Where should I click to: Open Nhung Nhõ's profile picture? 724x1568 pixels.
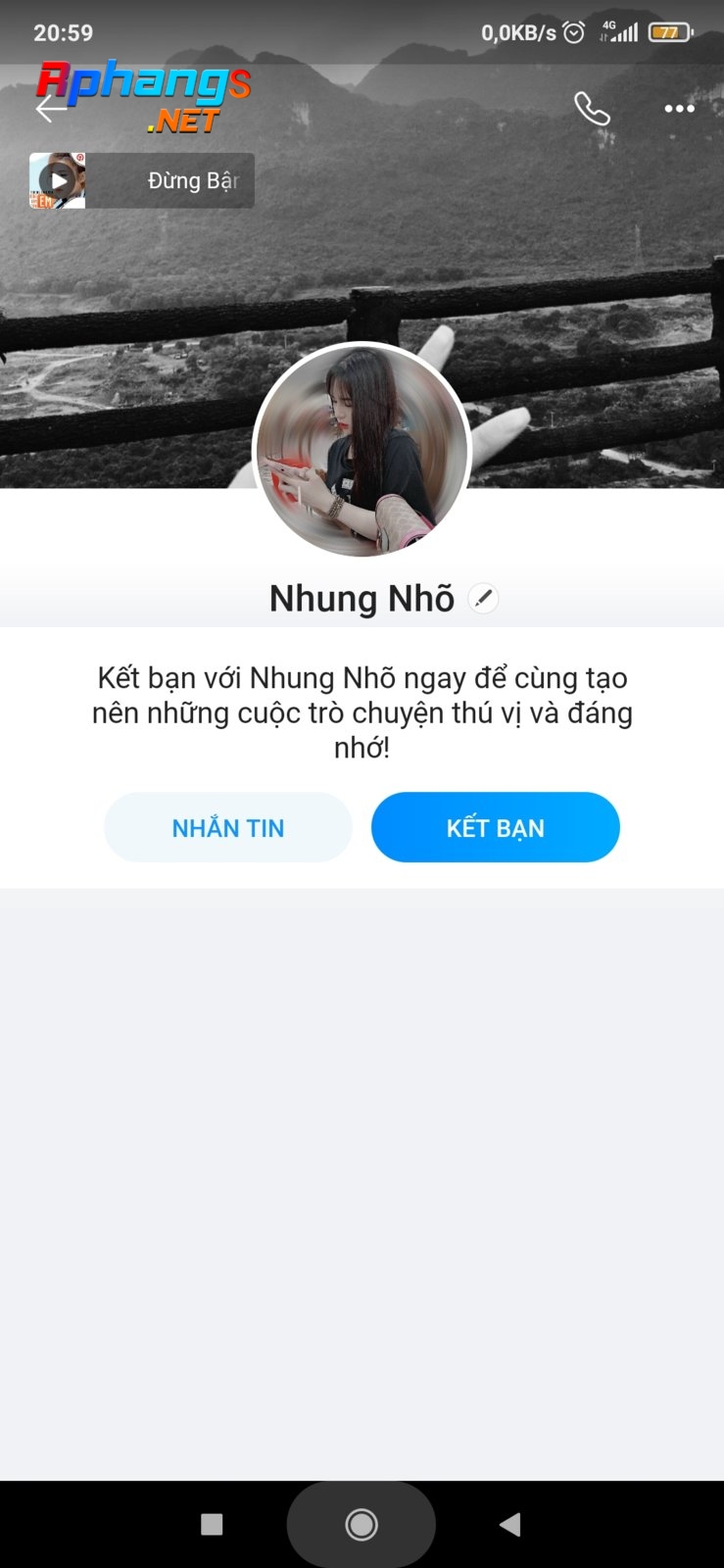point(362,451)
